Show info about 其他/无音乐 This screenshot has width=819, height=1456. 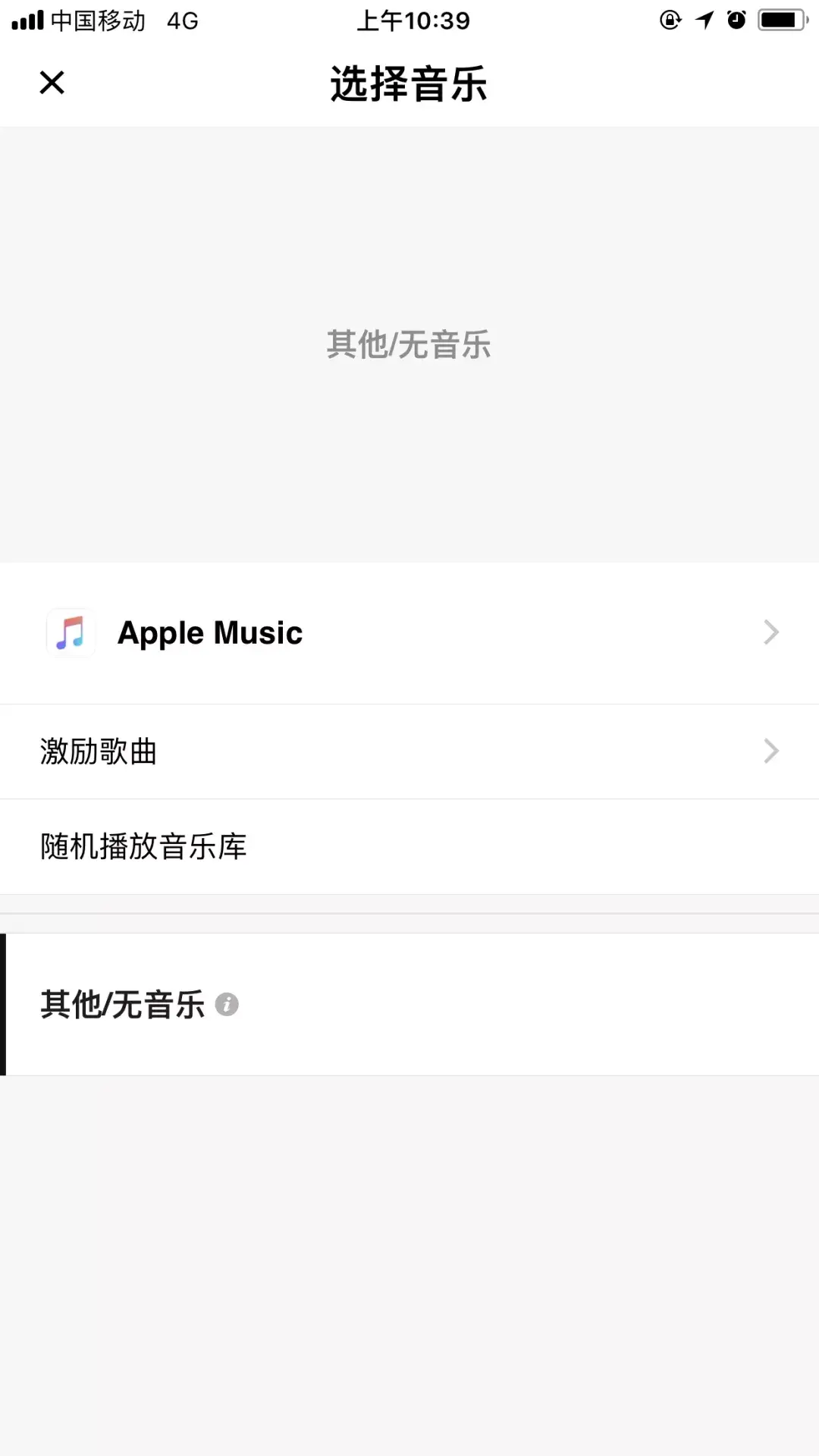coord(227,1004)
